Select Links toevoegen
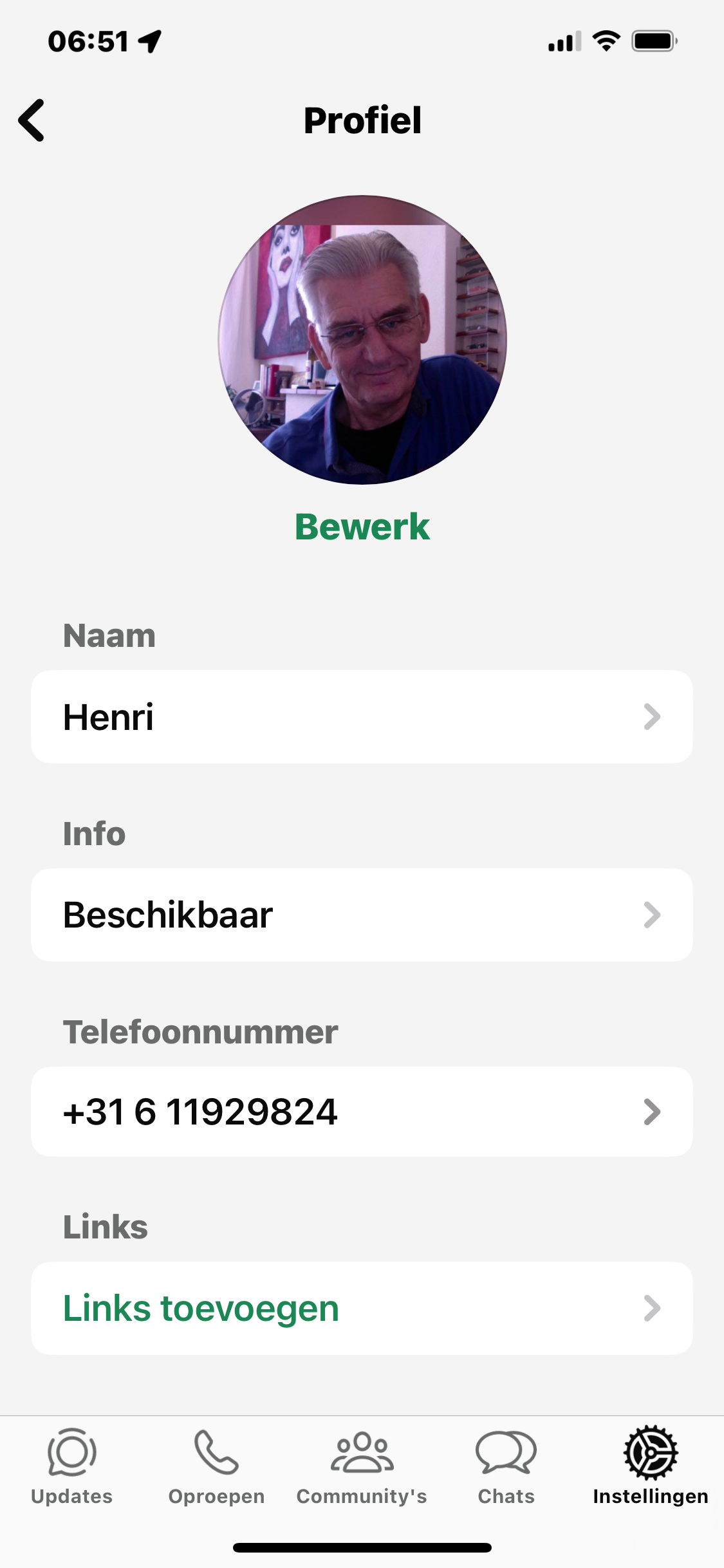The width and height of the screenshot is (724, 1568). click(x=362, y=1308)
